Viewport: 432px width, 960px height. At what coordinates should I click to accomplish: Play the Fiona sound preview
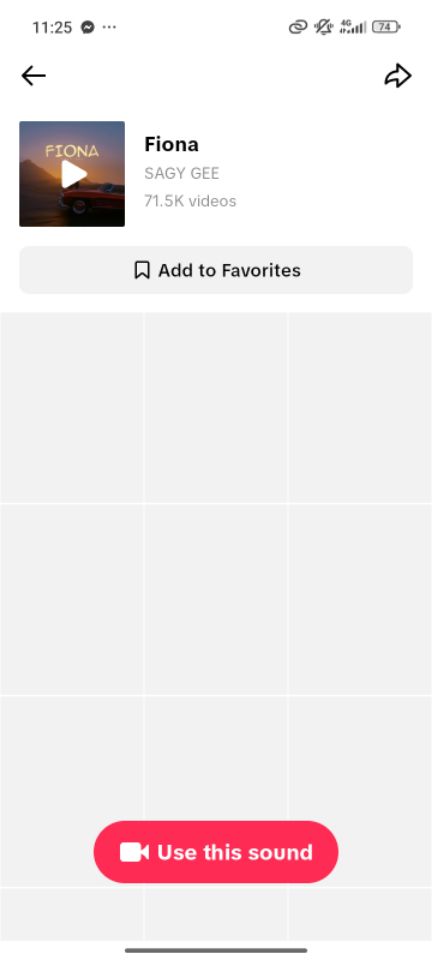(x=72, y=174)
